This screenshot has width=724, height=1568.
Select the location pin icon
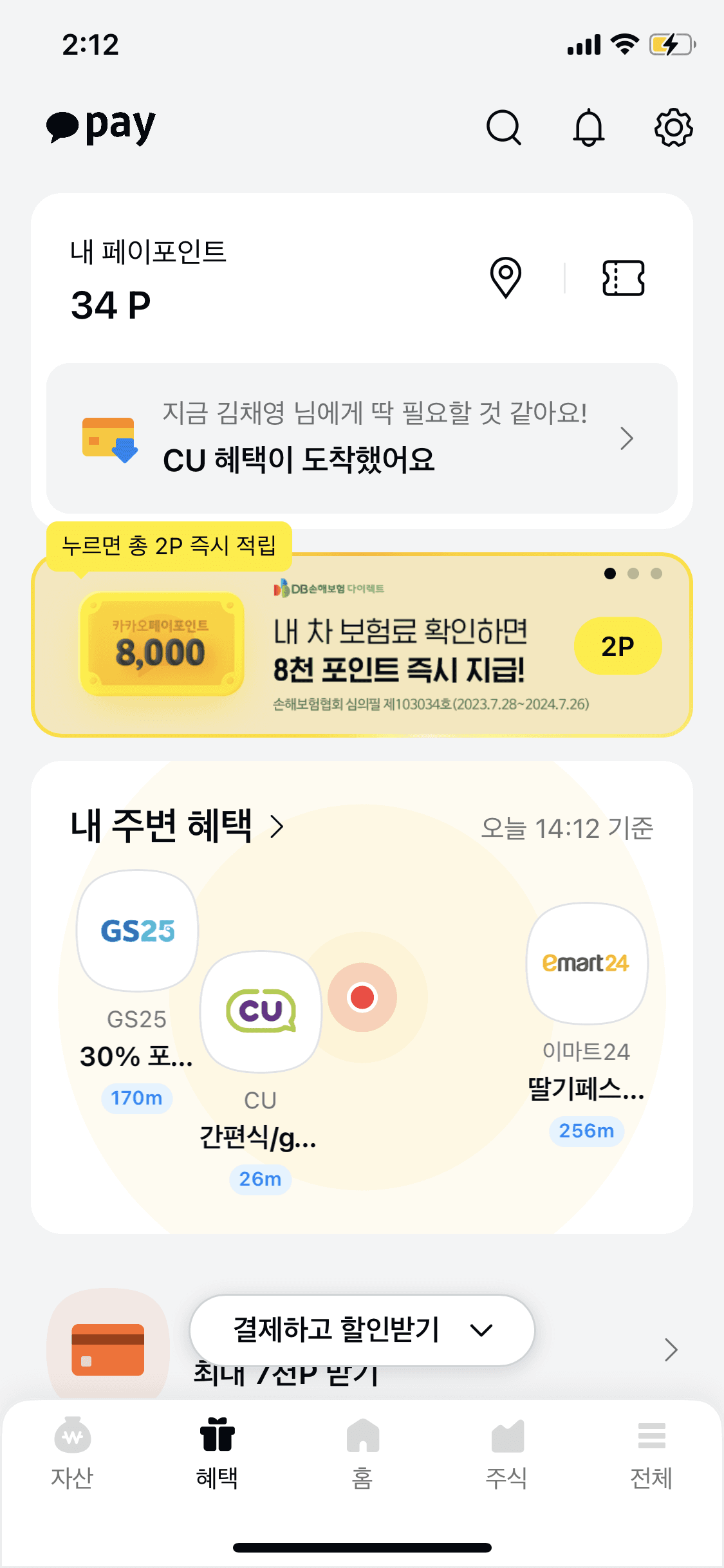coord(505,277)
